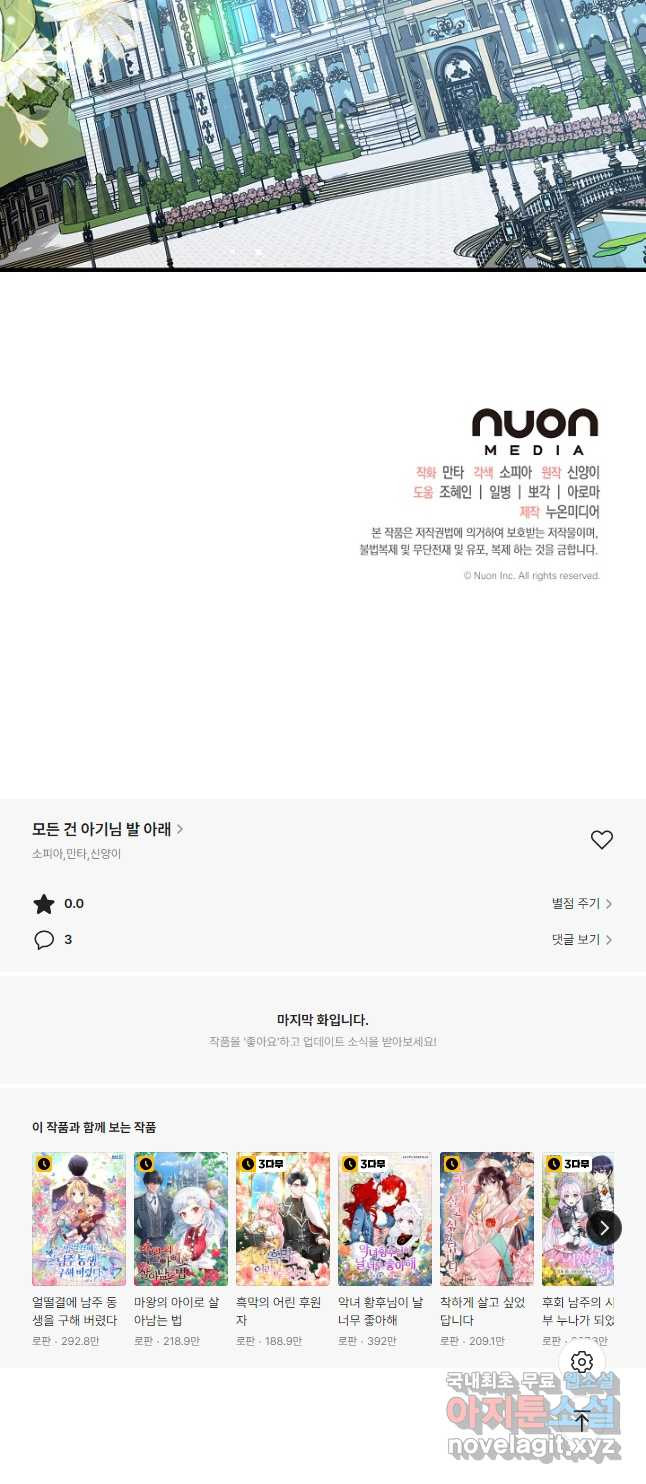Show the next recommended titles with the arrow
Viewport: 646px width, 1484px height.
point(604,1228)
